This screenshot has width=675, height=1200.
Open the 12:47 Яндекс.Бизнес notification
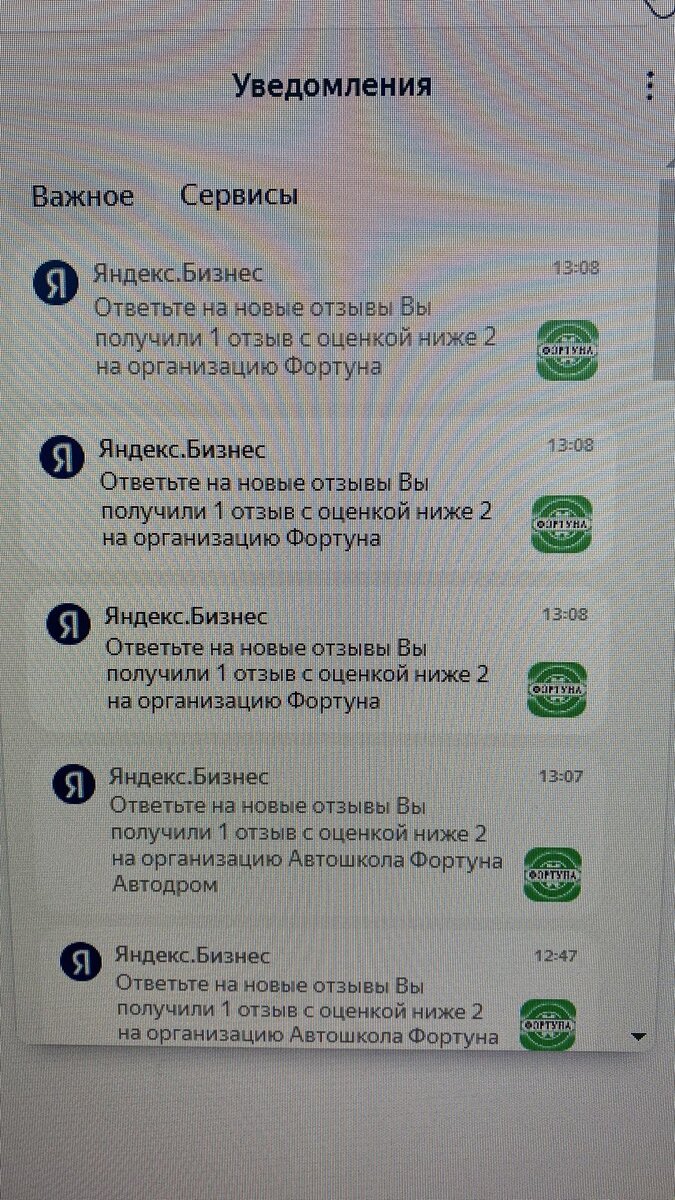pyautogui.click(x=300, y=997)
